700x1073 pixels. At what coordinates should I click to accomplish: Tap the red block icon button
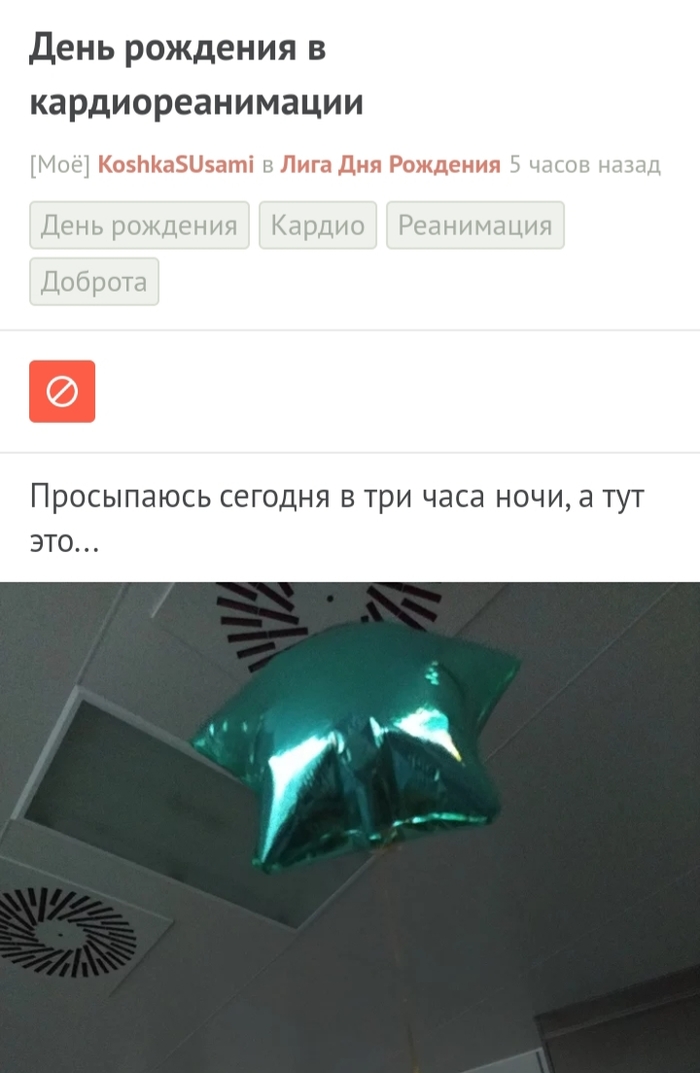click(62, 391)
